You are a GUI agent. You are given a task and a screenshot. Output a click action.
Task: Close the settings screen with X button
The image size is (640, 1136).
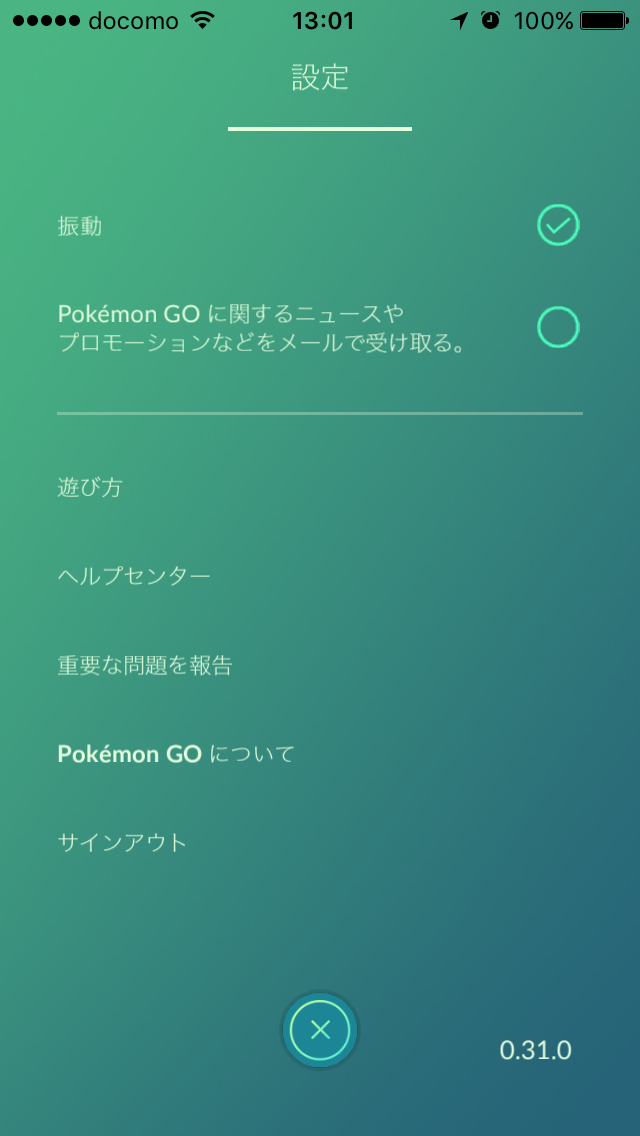click(320, 1030)
